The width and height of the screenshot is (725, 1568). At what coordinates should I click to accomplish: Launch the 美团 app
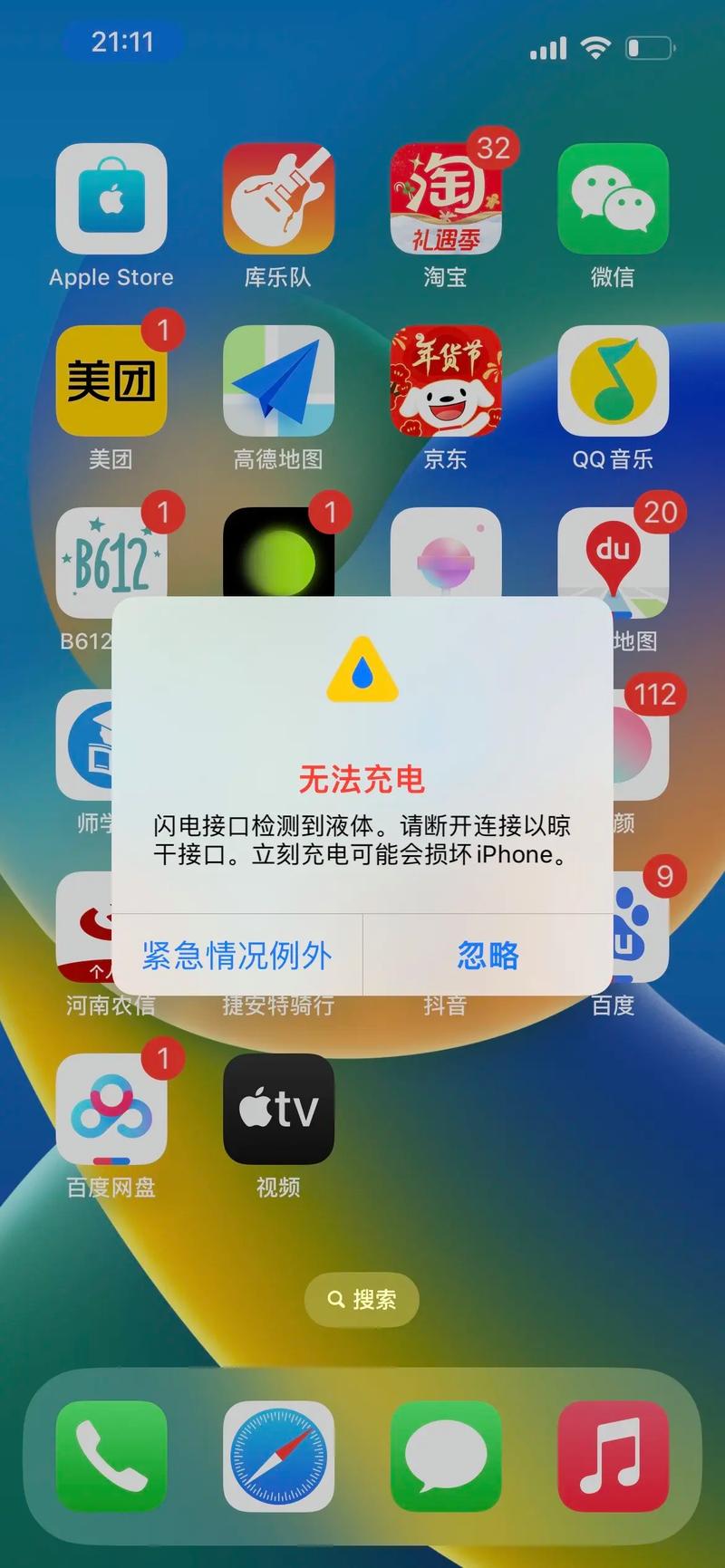pos(111,383)
